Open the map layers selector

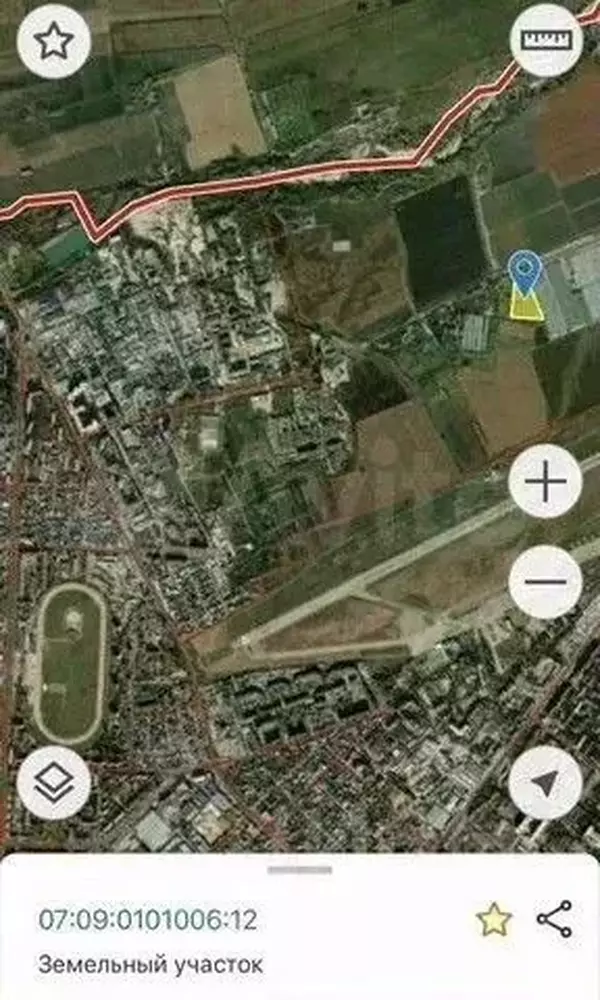pyautogui.click(x=54, y=782)
